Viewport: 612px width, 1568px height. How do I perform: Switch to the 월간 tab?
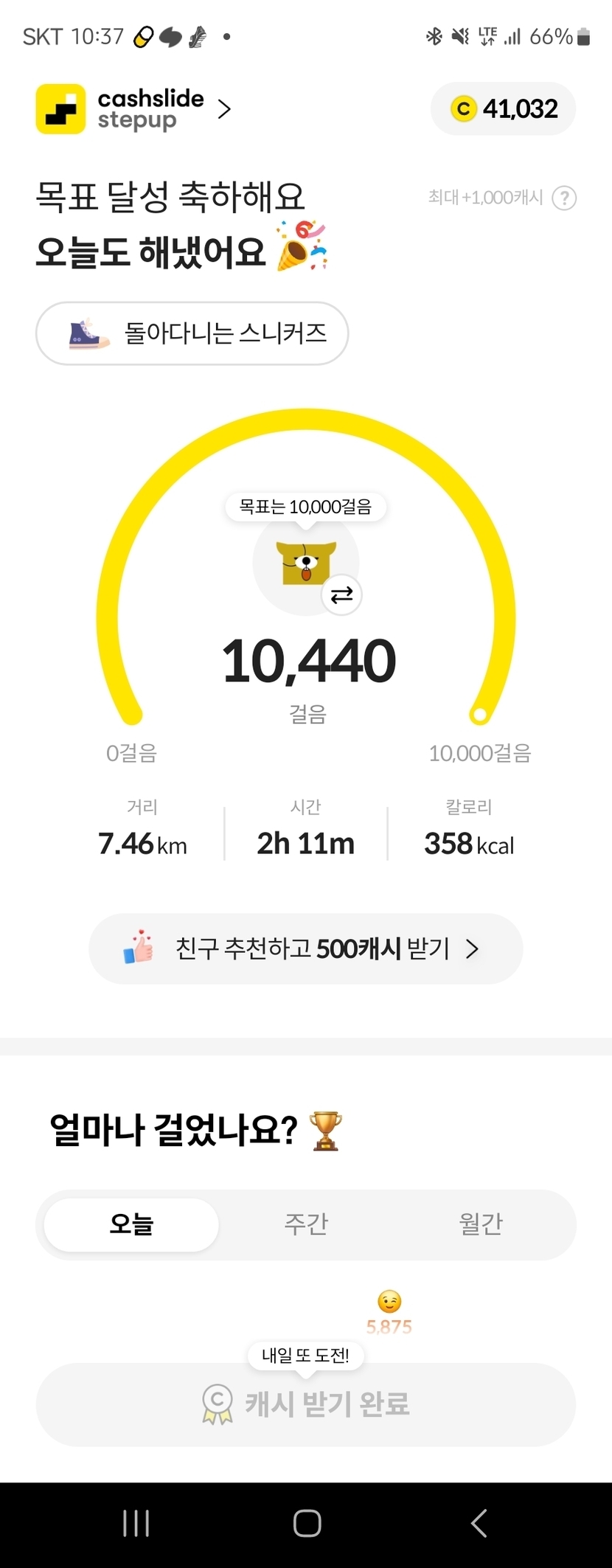(481, 1224)
